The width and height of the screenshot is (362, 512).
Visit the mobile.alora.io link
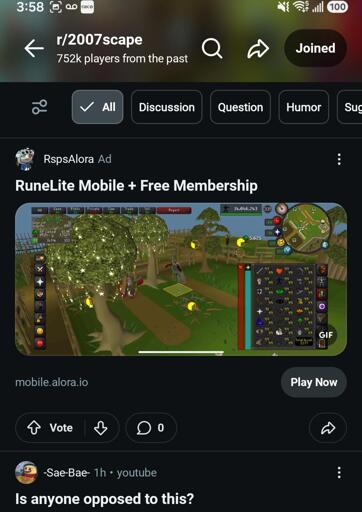tap(52, 382)
